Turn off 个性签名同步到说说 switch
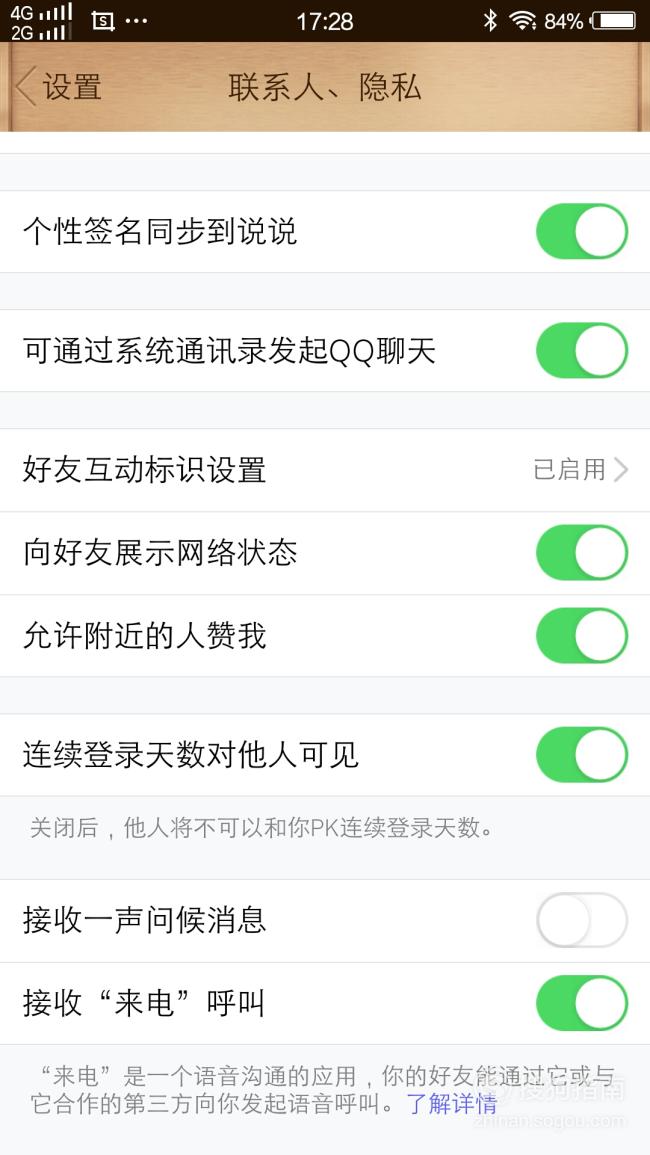 [581, 231]
